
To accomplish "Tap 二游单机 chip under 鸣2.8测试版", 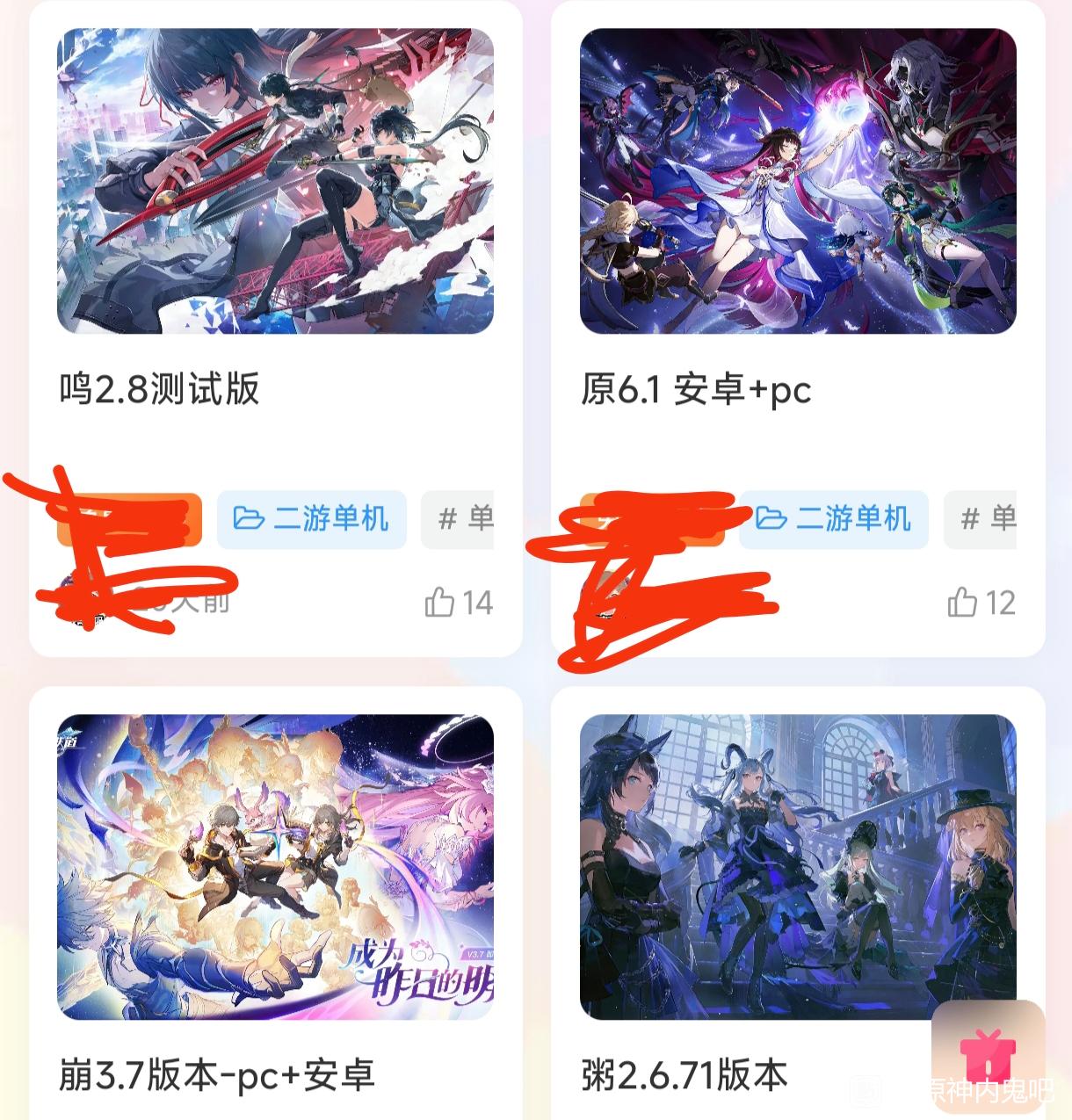I will coord(312,519).
